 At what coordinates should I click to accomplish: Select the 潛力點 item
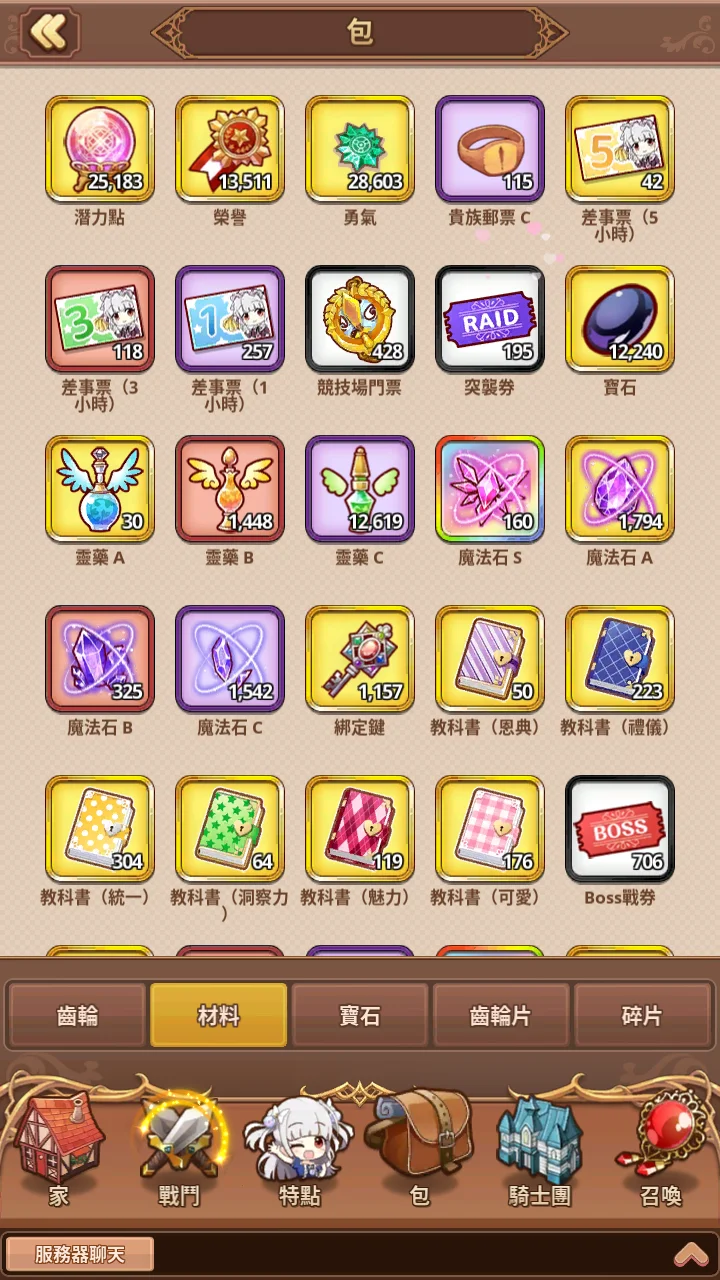[x=100, y=149]
